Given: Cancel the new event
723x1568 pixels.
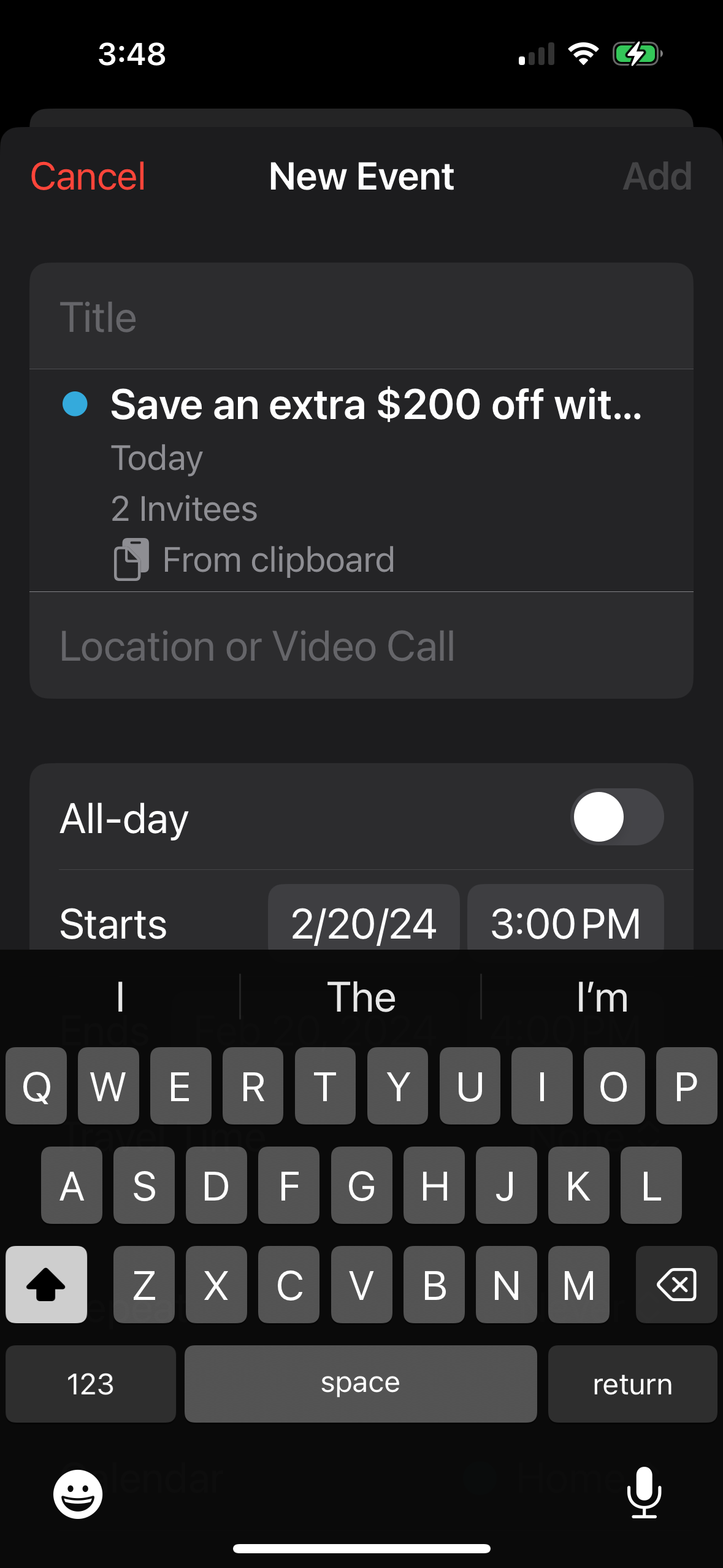Looking at the screenshot, I should (88, 177).
